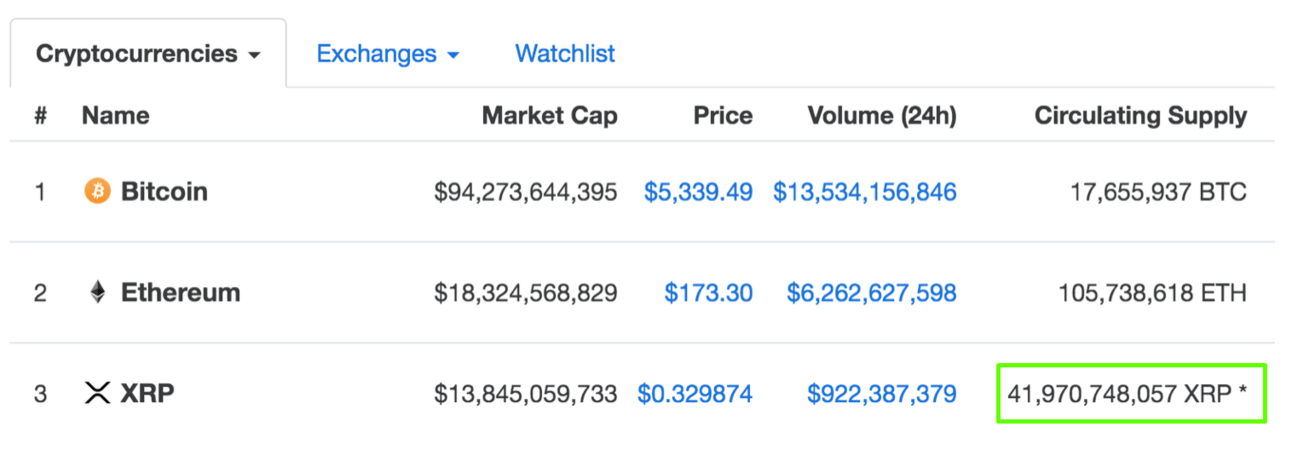1292x450 pixels.
Task: Open the XRP coin page
Action: pos(147,393)
